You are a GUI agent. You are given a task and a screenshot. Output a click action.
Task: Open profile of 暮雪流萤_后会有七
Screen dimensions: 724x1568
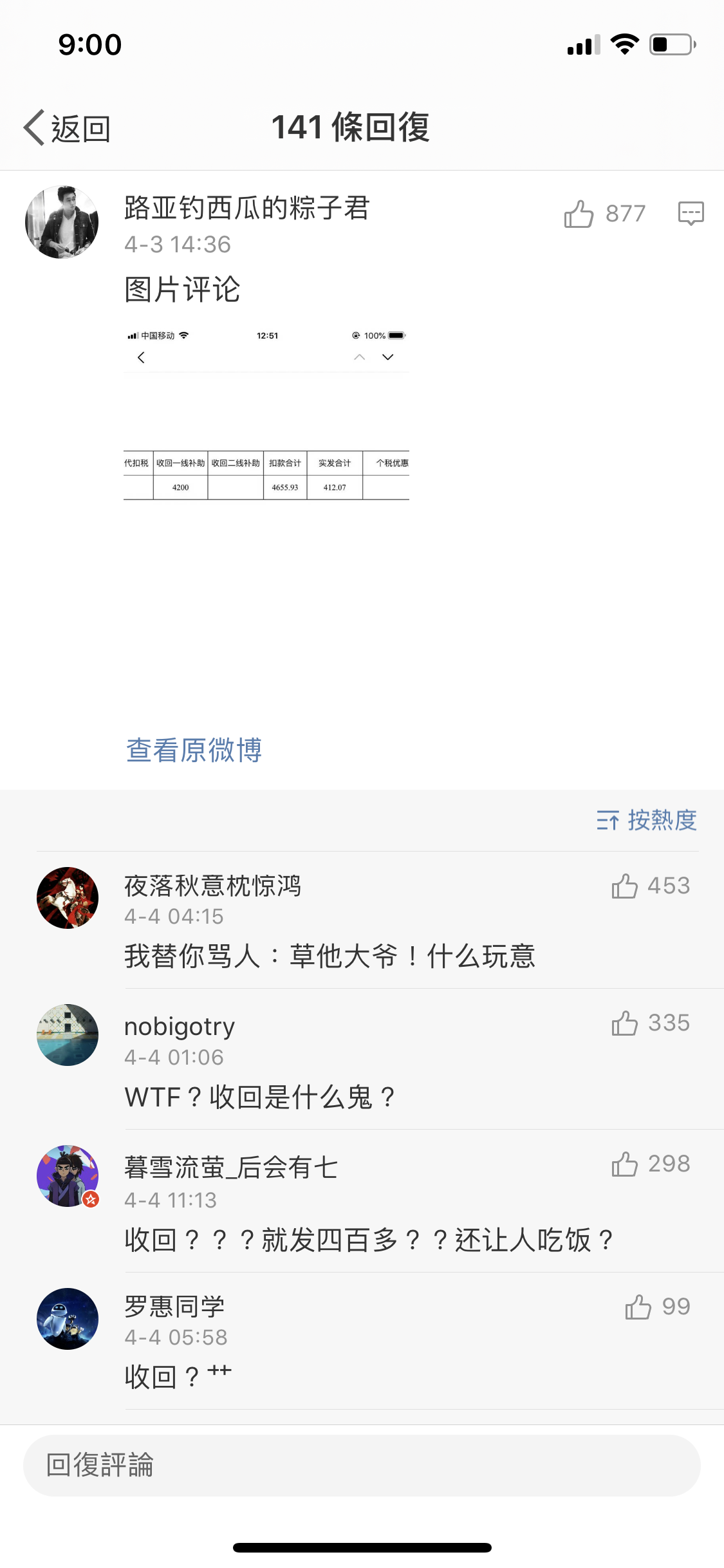point(68,1176)
